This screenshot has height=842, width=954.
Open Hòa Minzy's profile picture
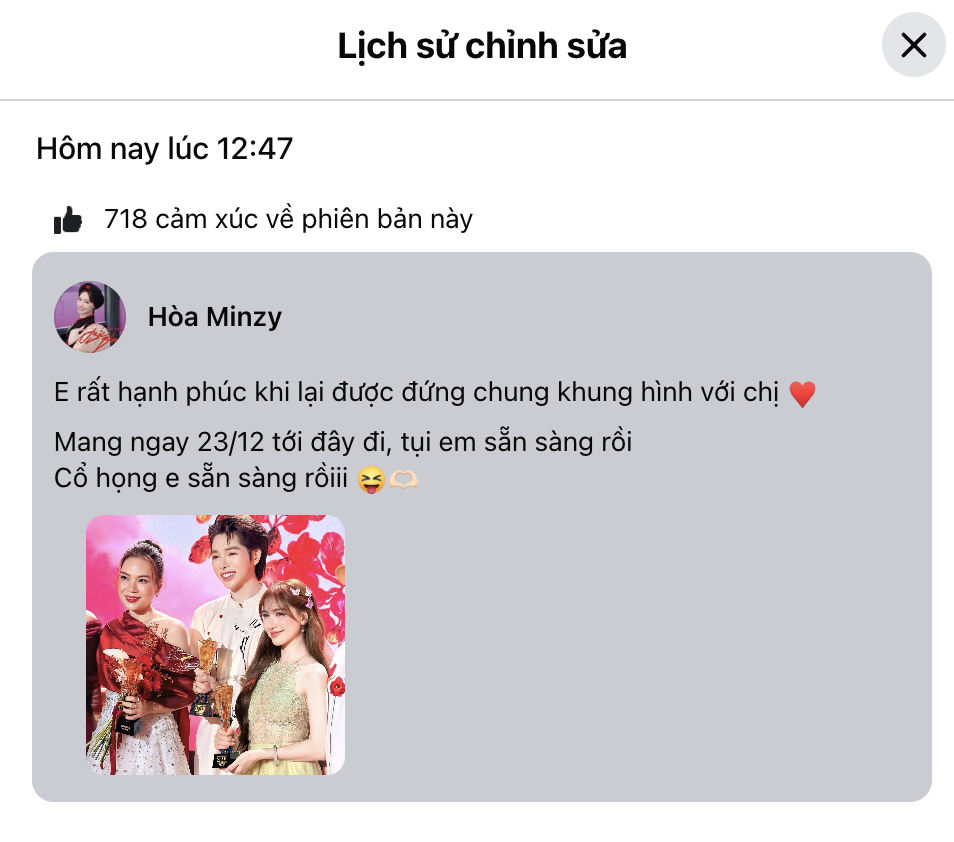click(90, 317)
